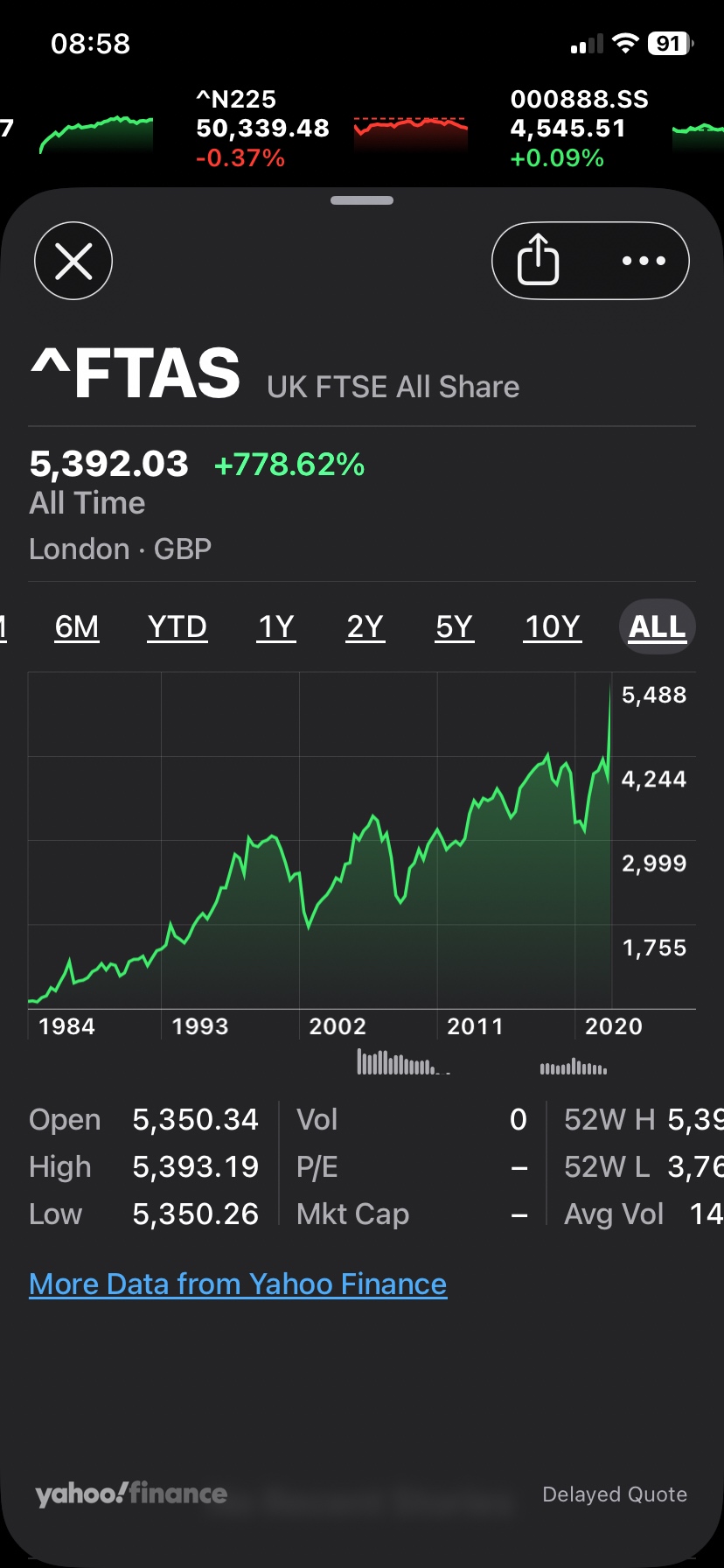The image size is (724, 1568).
Task: Open the 000888.SS ticker quote
Action: [x=577, y=129]
